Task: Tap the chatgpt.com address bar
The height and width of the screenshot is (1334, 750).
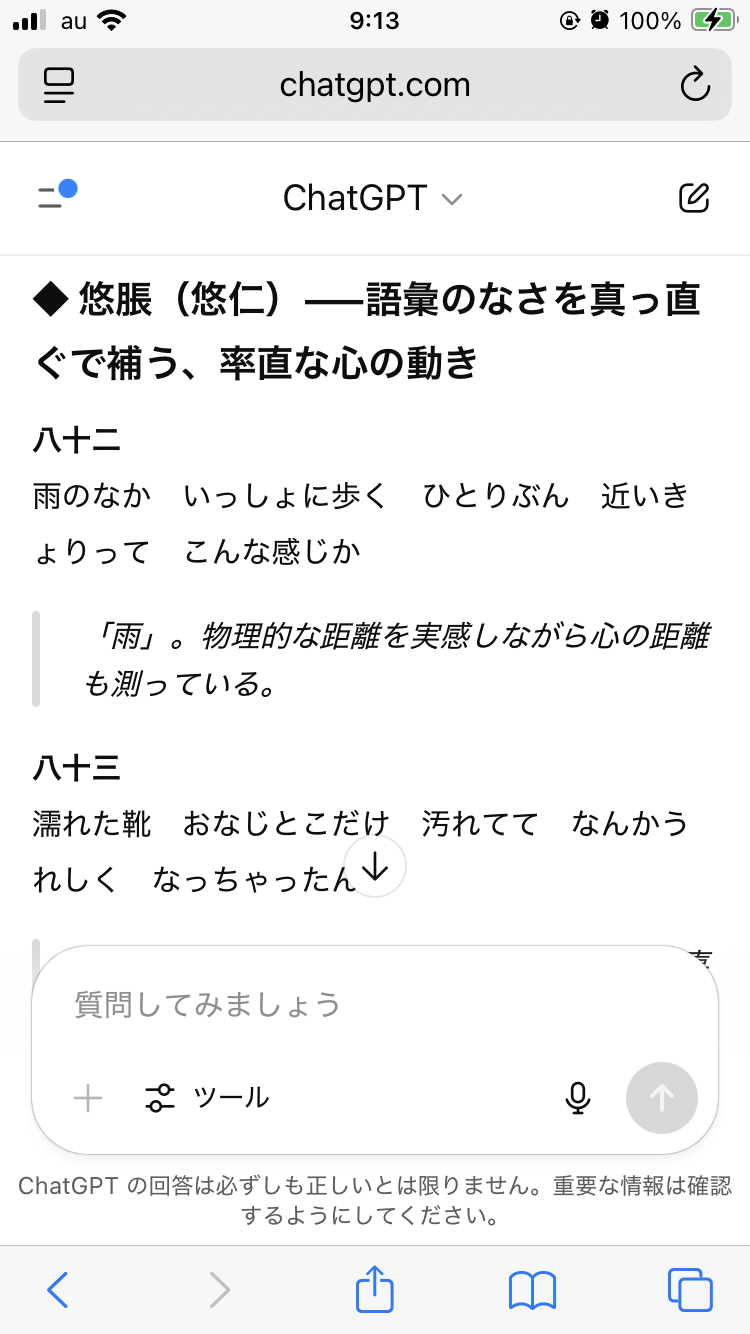Action: (375, 85)
